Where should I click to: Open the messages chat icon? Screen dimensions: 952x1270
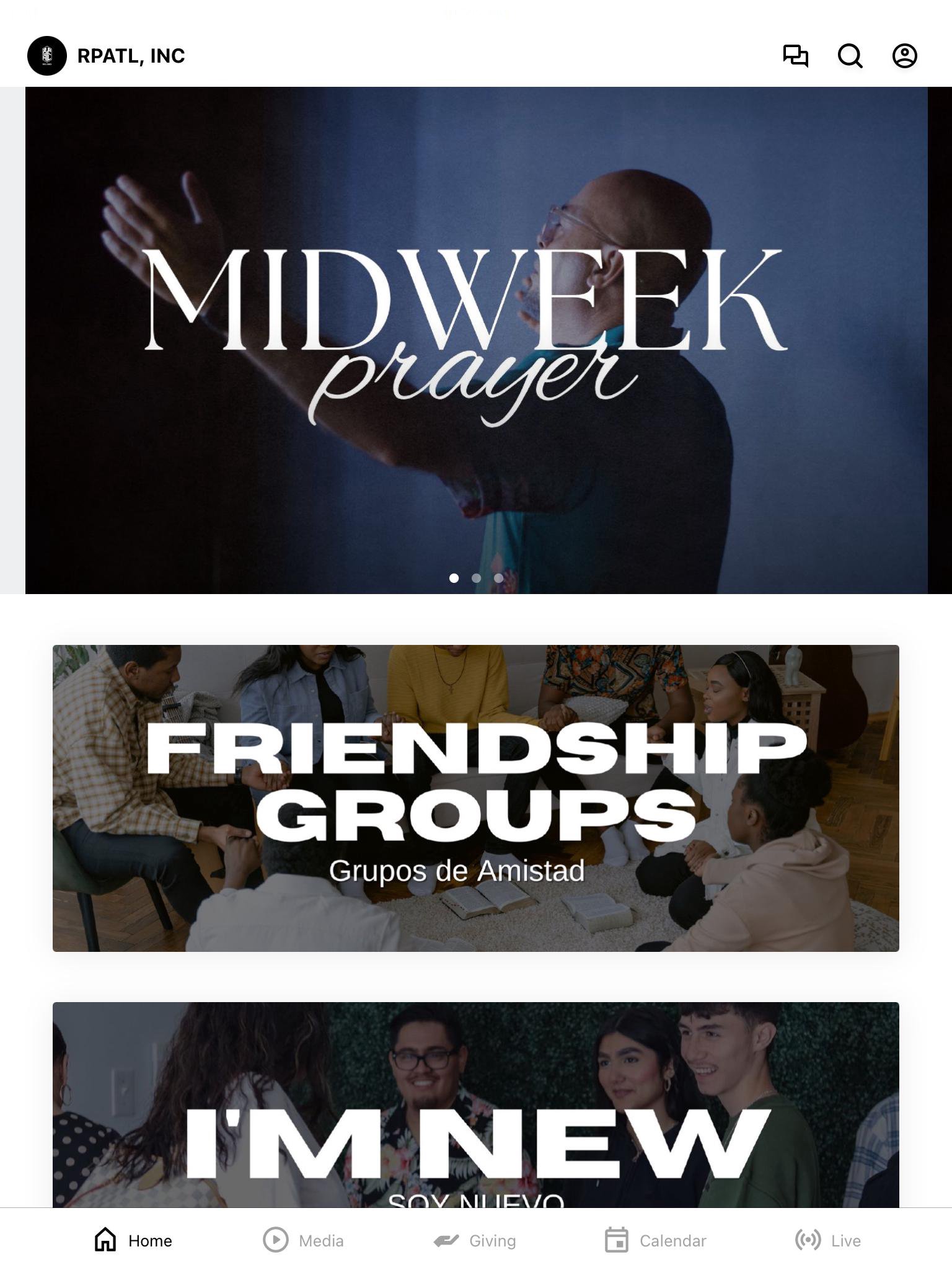[x=795, y=56]
